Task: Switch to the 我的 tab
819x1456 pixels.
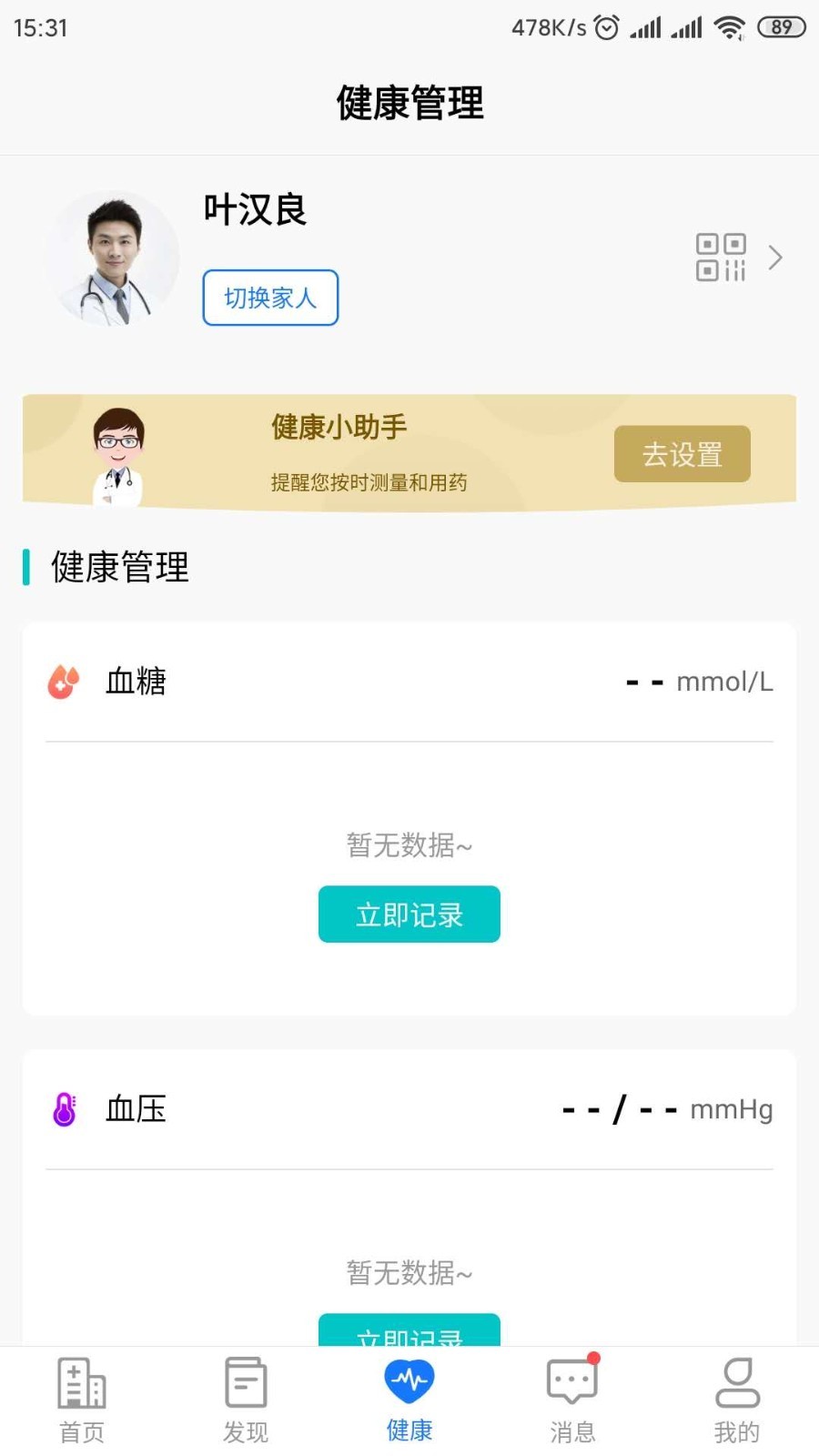Action: point(736,1400)
